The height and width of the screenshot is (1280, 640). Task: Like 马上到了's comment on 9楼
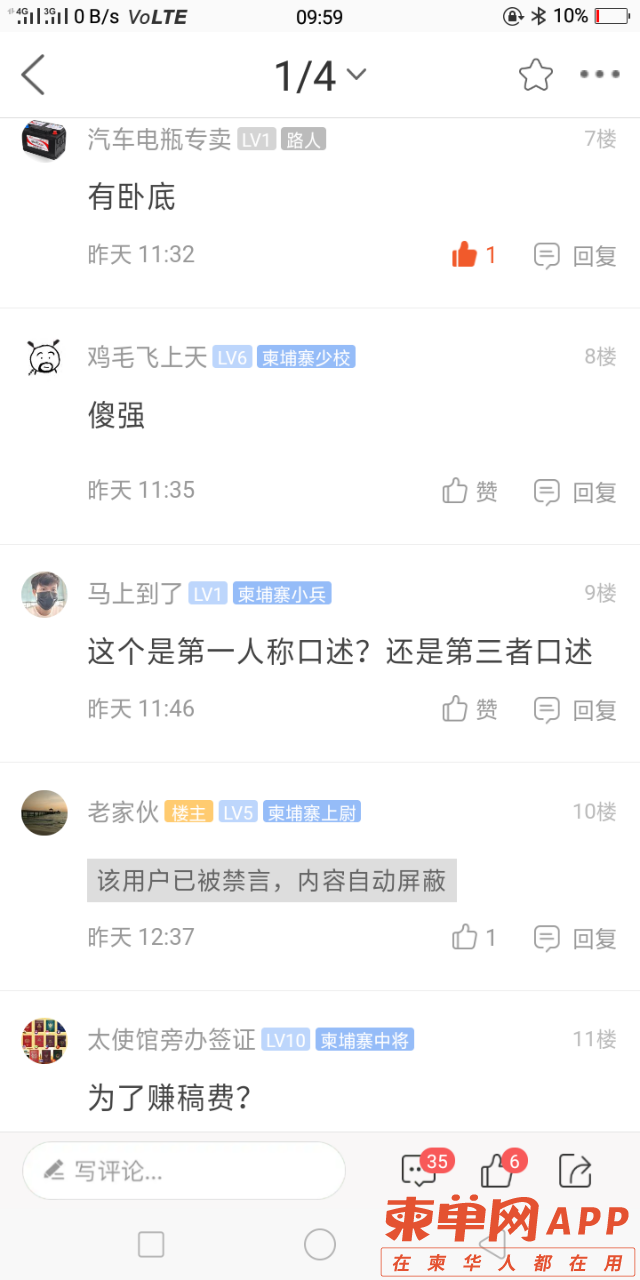click(x=470, y=709)
